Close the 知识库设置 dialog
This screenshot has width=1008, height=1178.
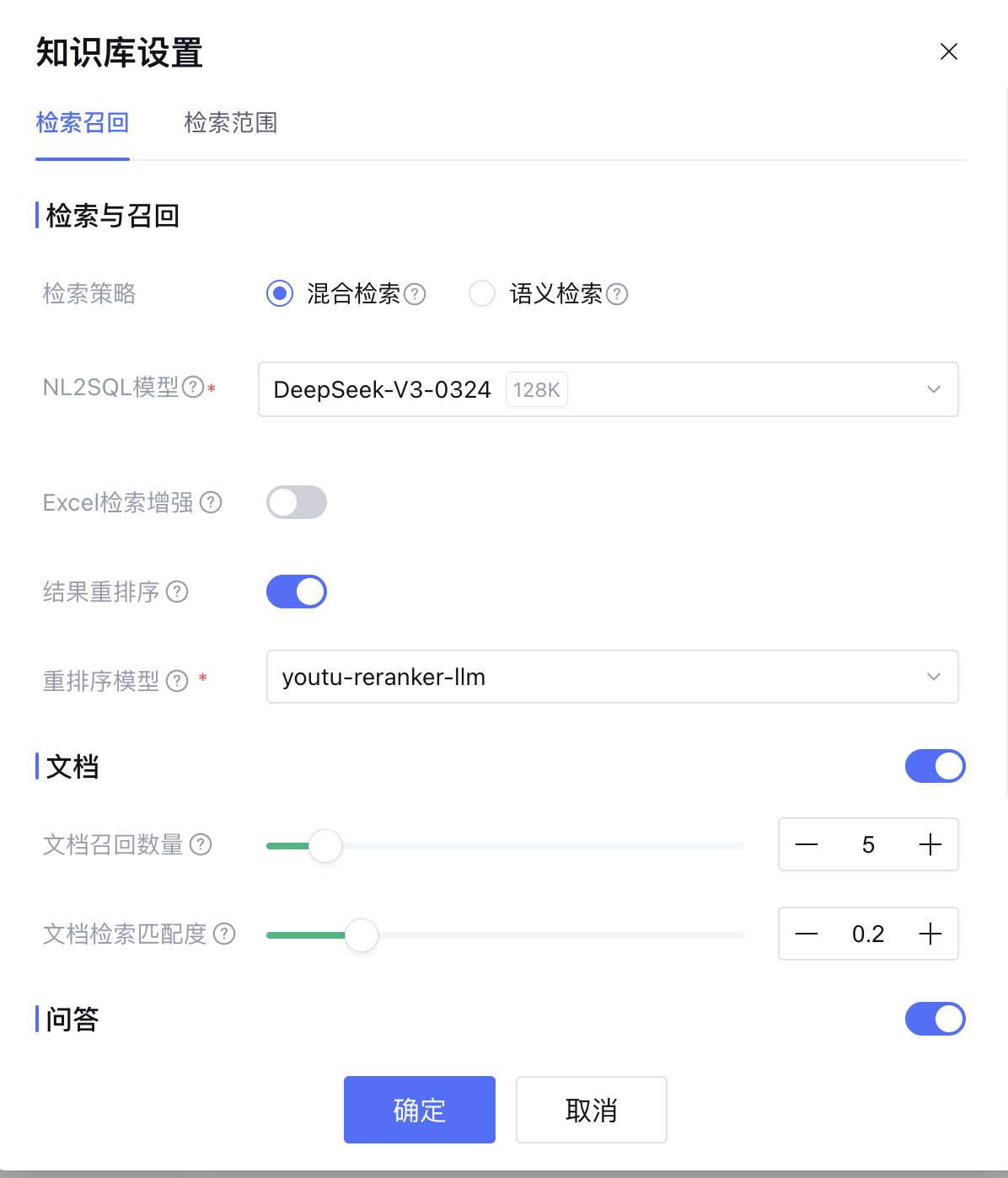tap(948, 51)
